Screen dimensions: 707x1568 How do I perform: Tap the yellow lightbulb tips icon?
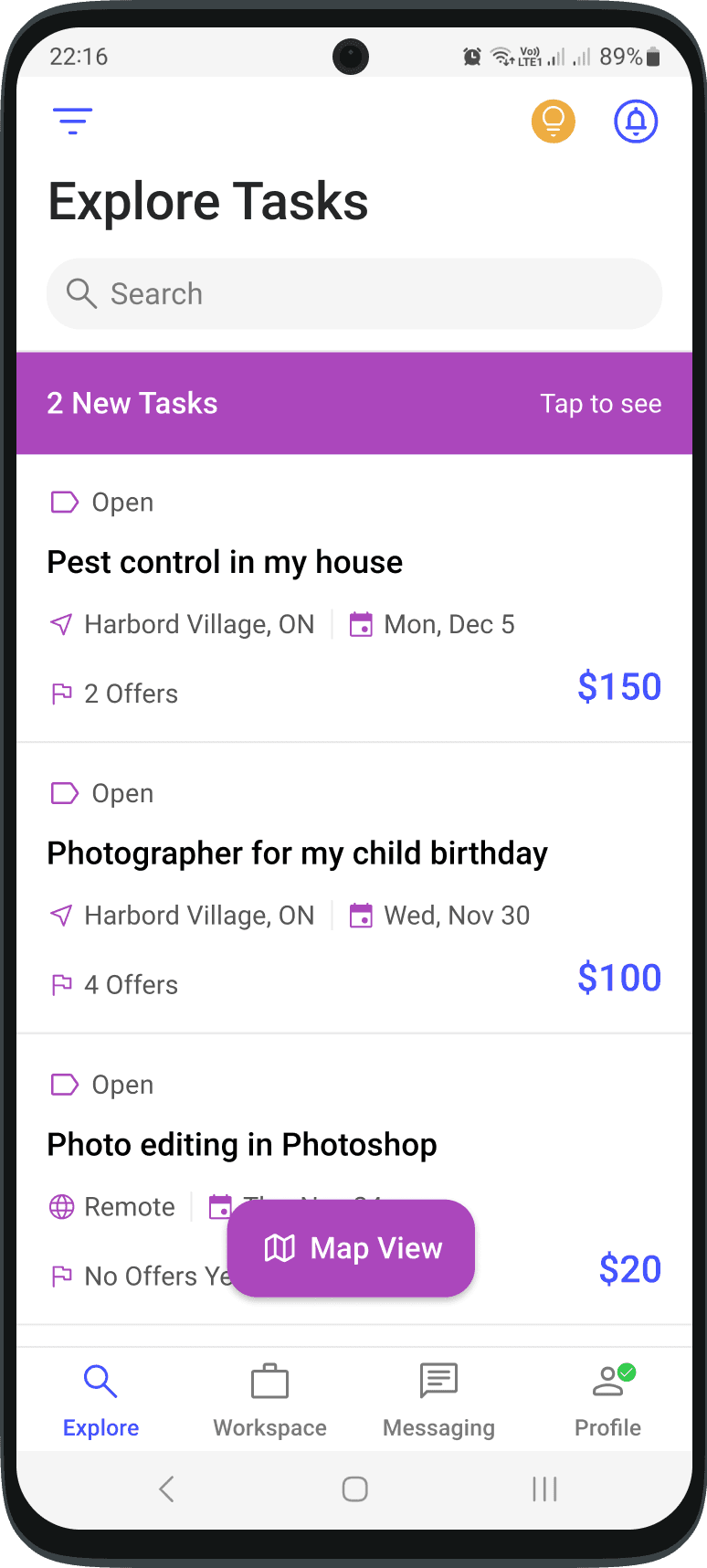coord(554,121)
